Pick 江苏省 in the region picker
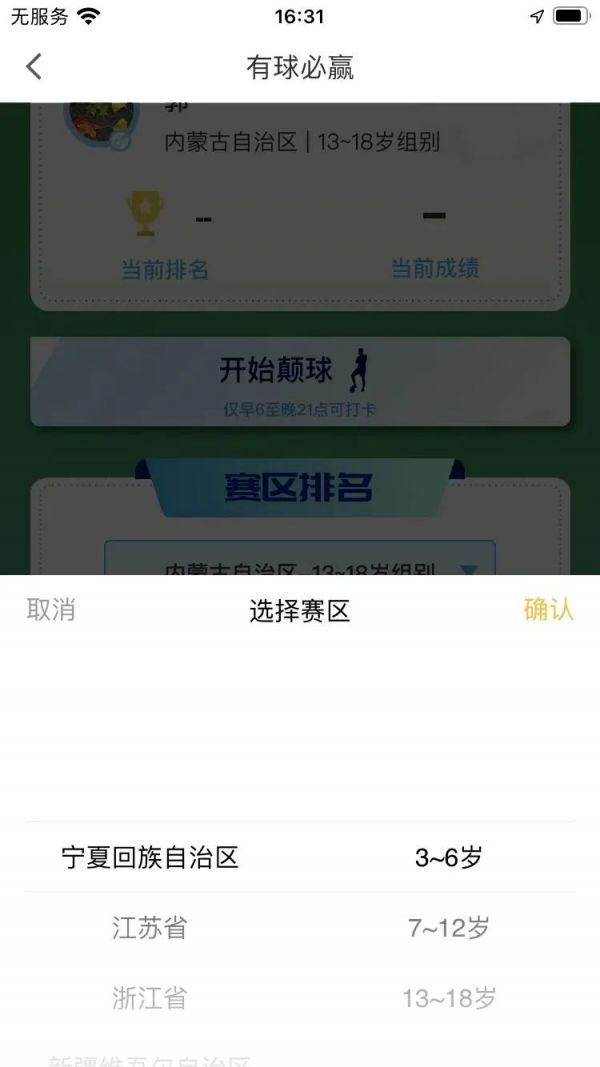600x1067 pixels. (150, 928)
